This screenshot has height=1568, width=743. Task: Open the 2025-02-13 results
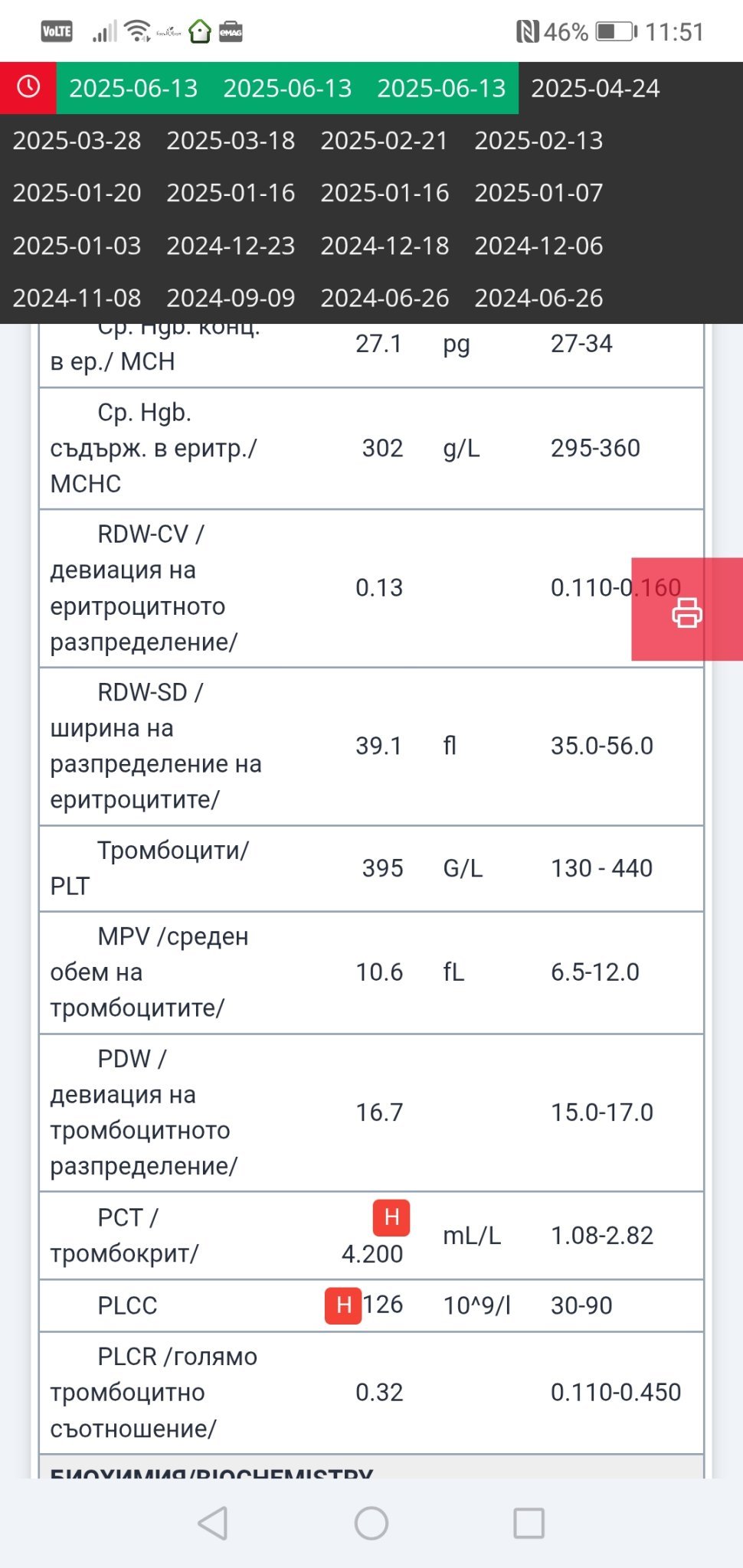(x=538, y=141)
